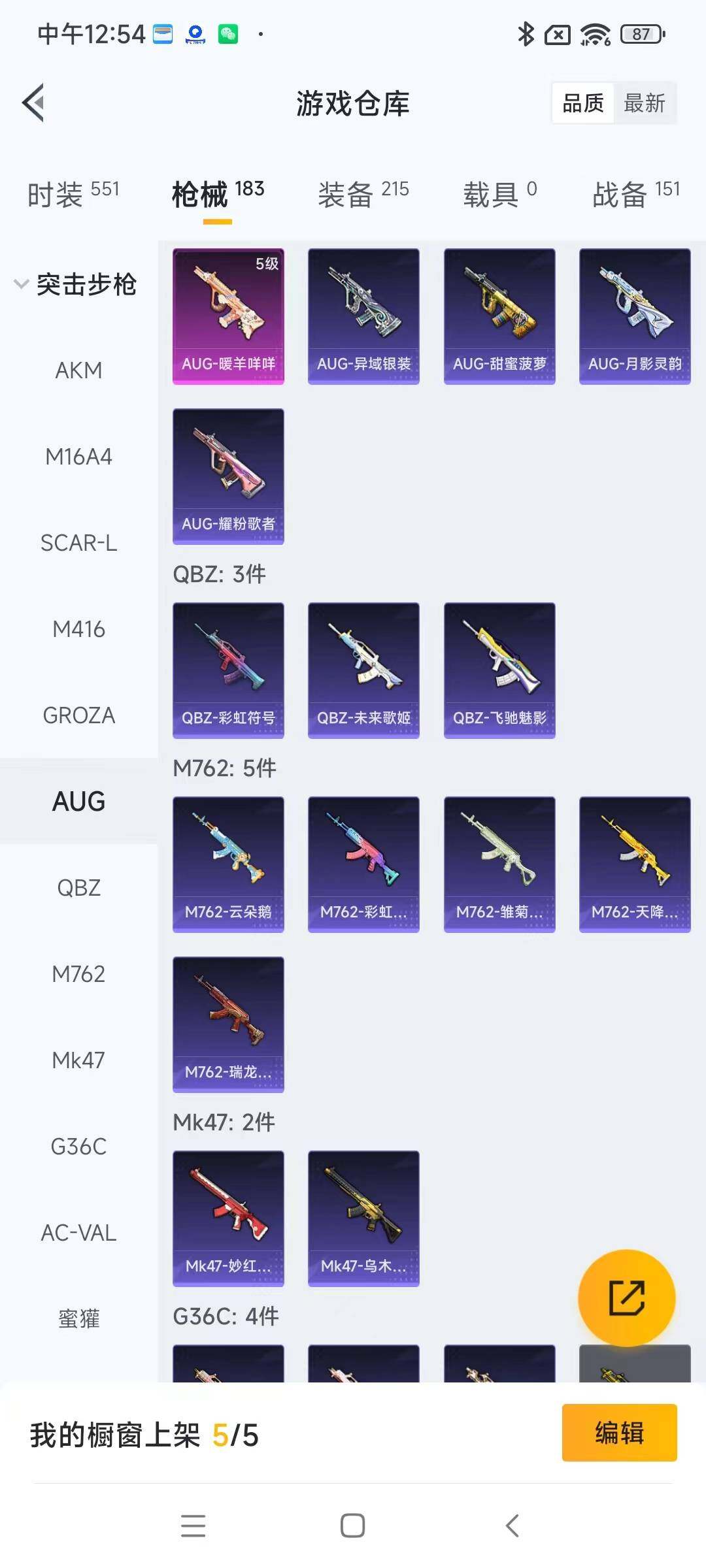Open the M762-云朵鹅 skin
Screen dimensions: 706x1568
(x=228, y=864)
